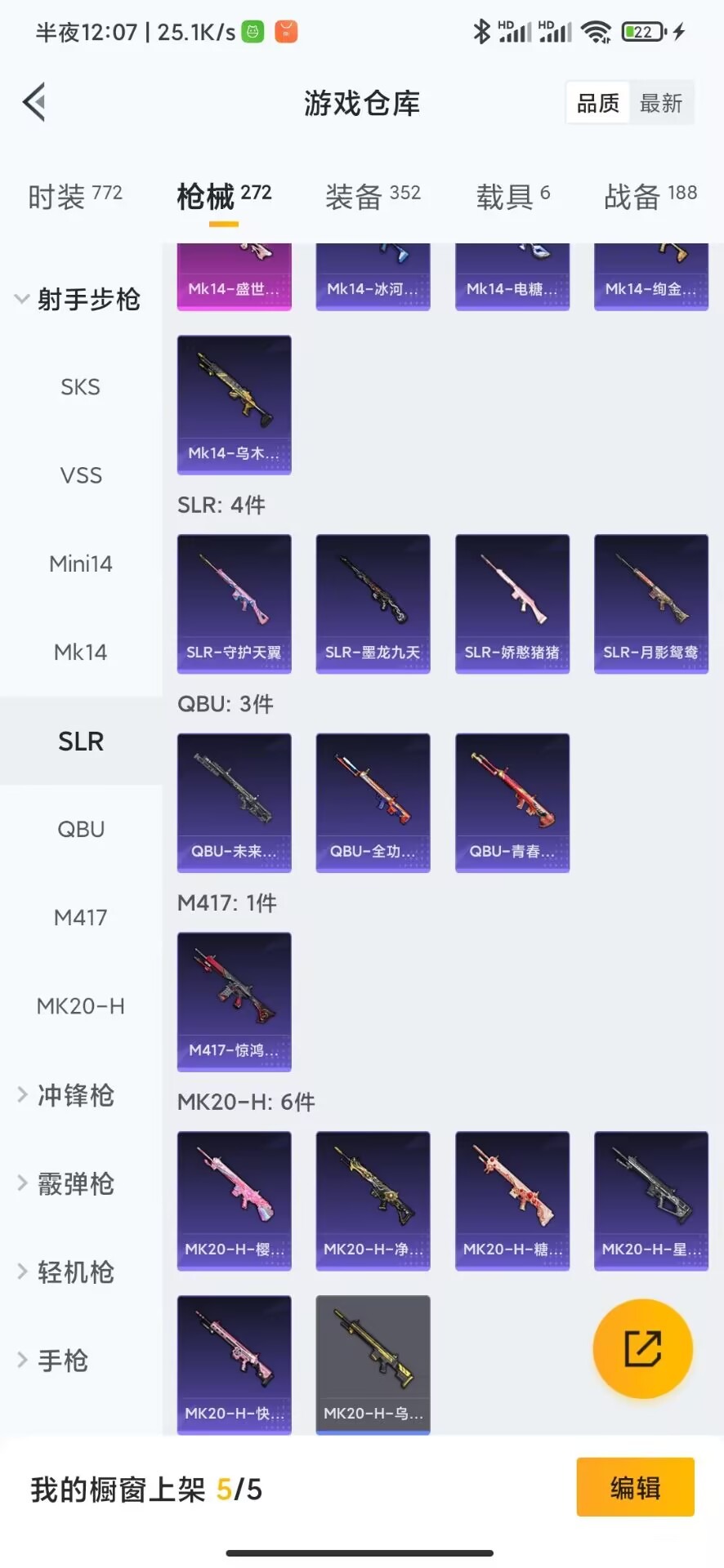The width and height of the screenshot is (724, 1568).
Task: Switch to the 装备 tab
Action: (373, 196)
